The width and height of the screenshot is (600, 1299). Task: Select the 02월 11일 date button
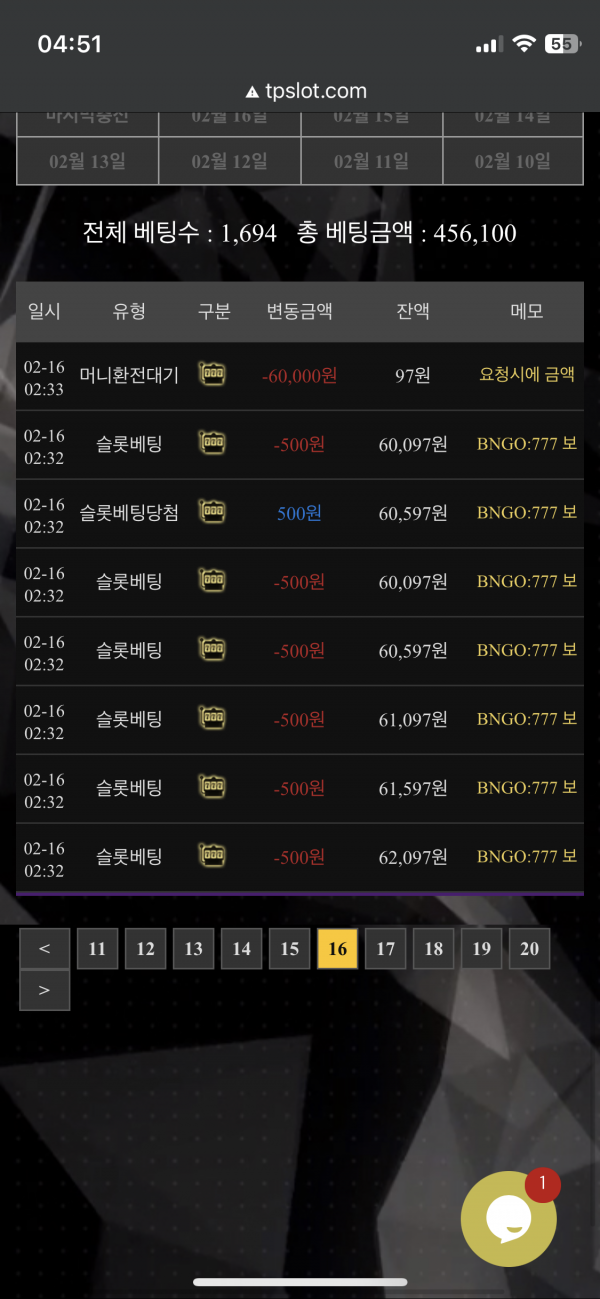(371, 161)
